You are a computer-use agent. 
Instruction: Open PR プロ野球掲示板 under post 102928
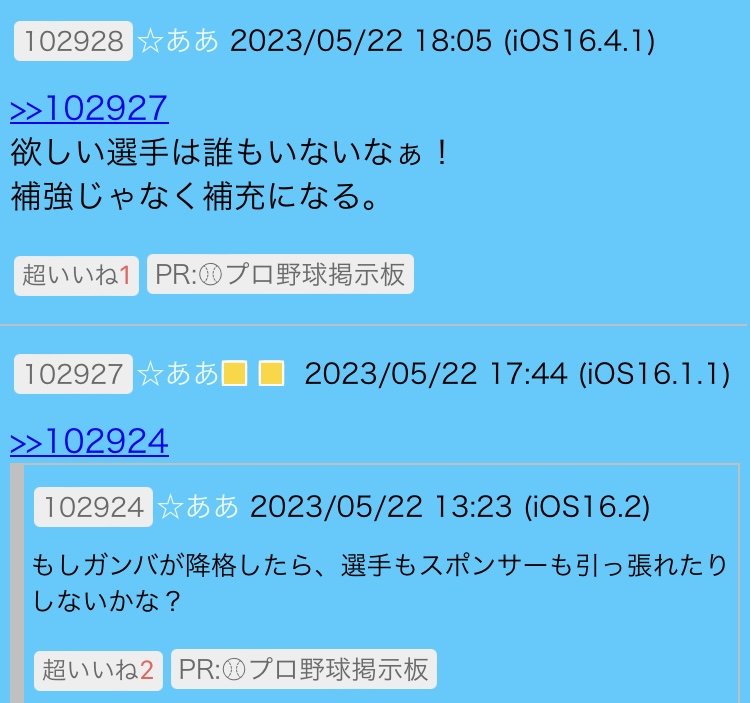[x=280, y=274]
